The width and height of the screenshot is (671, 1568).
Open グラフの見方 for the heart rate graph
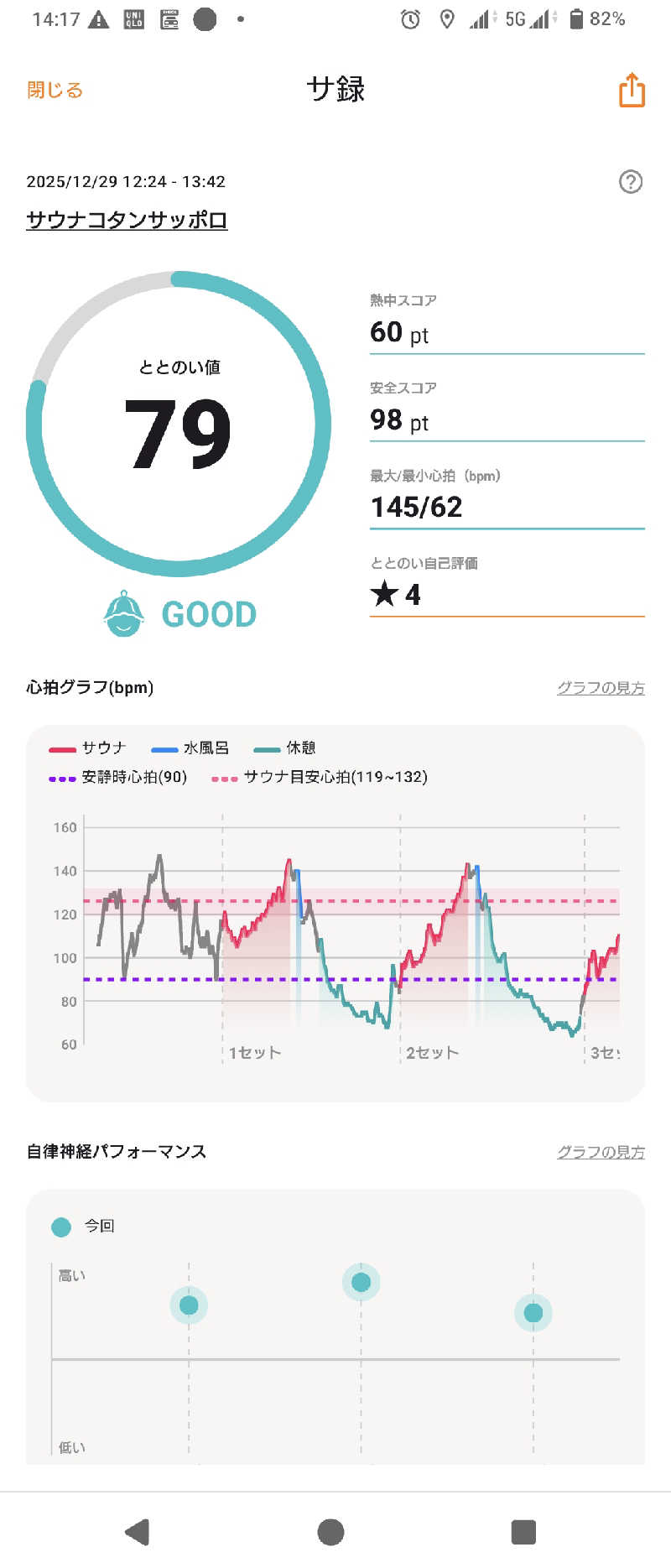click(601, 688)
